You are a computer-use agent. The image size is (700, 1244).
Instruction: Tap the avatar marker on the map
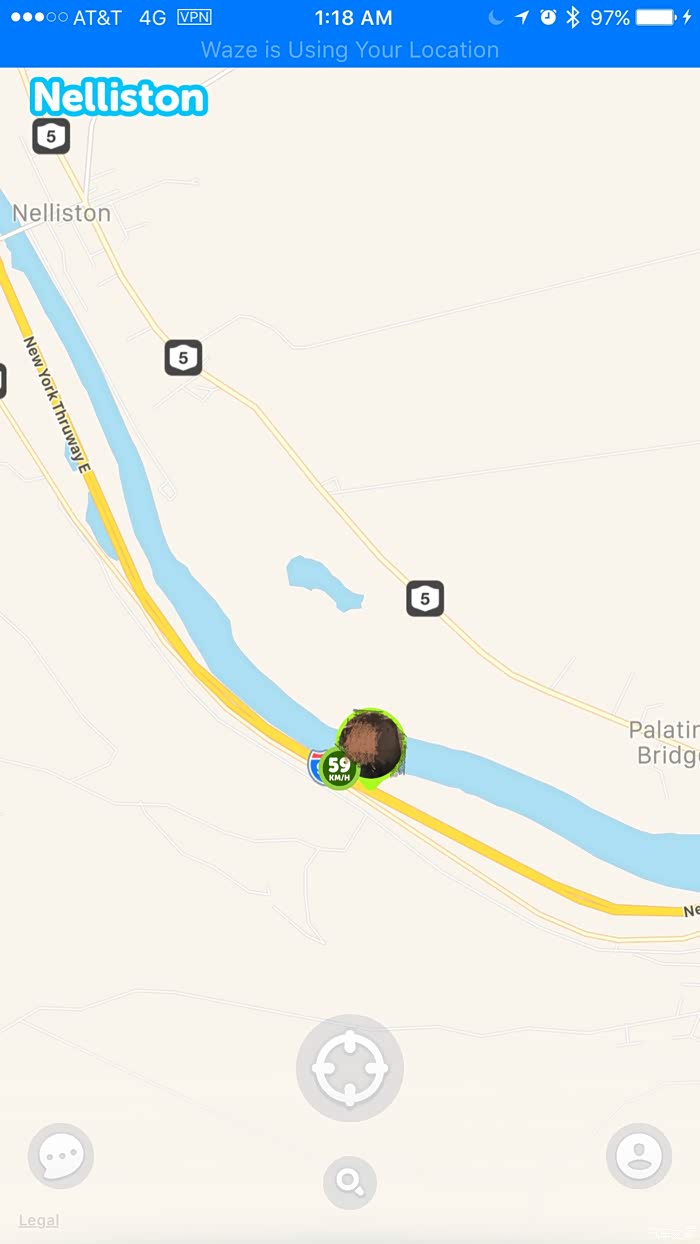[x=370, y=745]
